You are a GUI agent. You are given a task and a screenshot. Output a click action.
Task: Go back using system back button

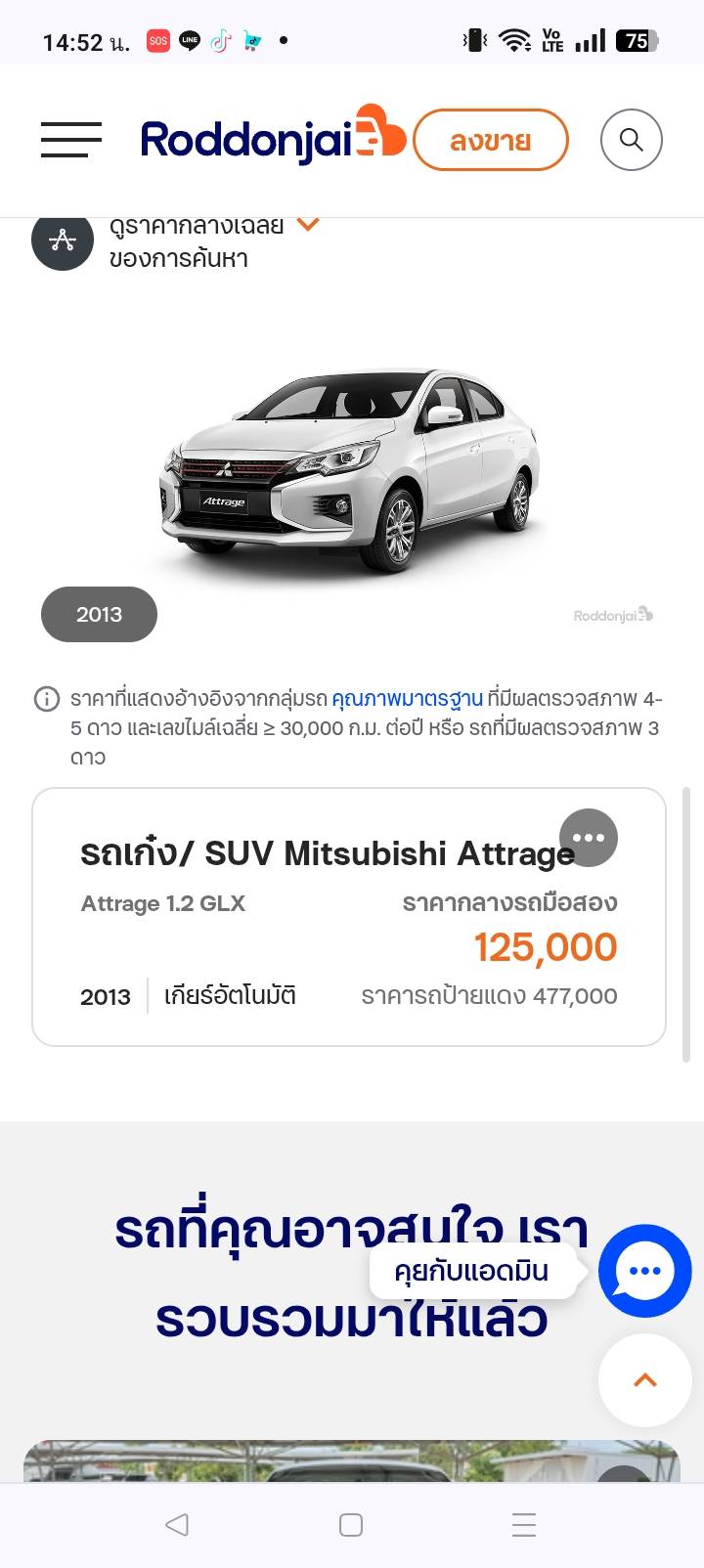[177, 1524]
